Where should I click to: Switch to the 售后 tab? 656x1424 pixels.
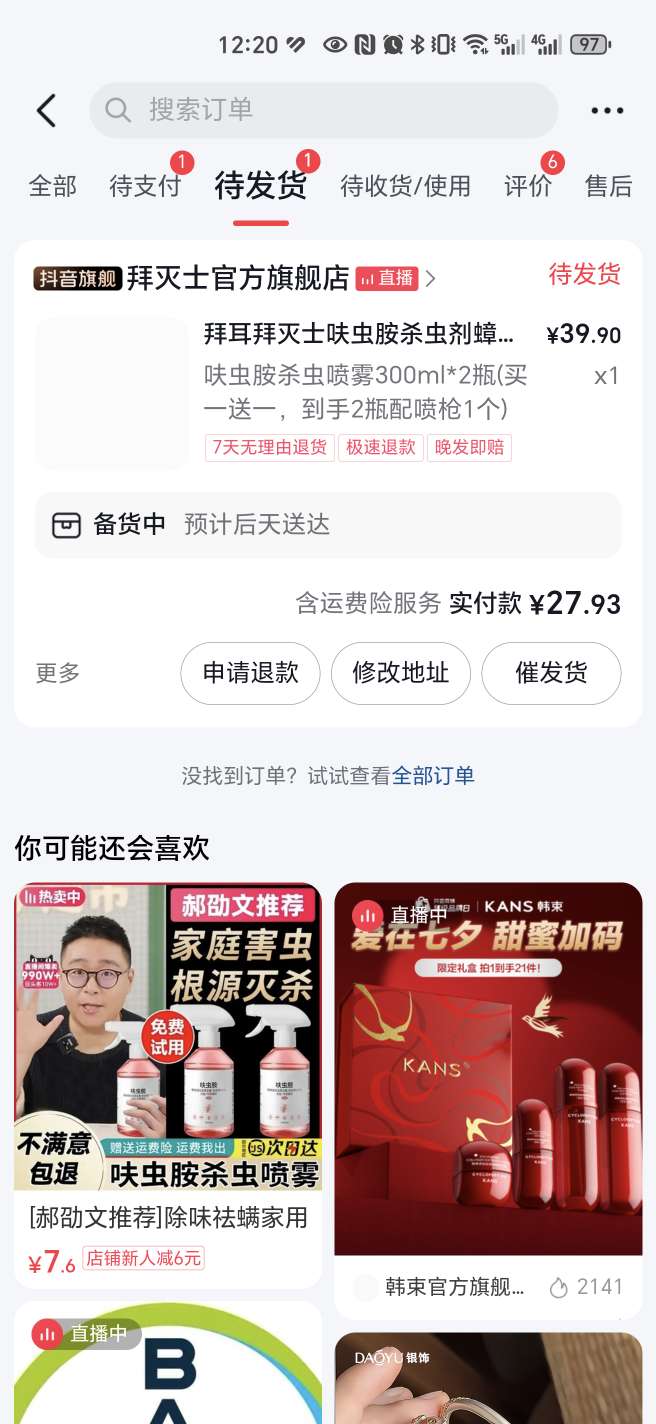click(x=608, y=186)
